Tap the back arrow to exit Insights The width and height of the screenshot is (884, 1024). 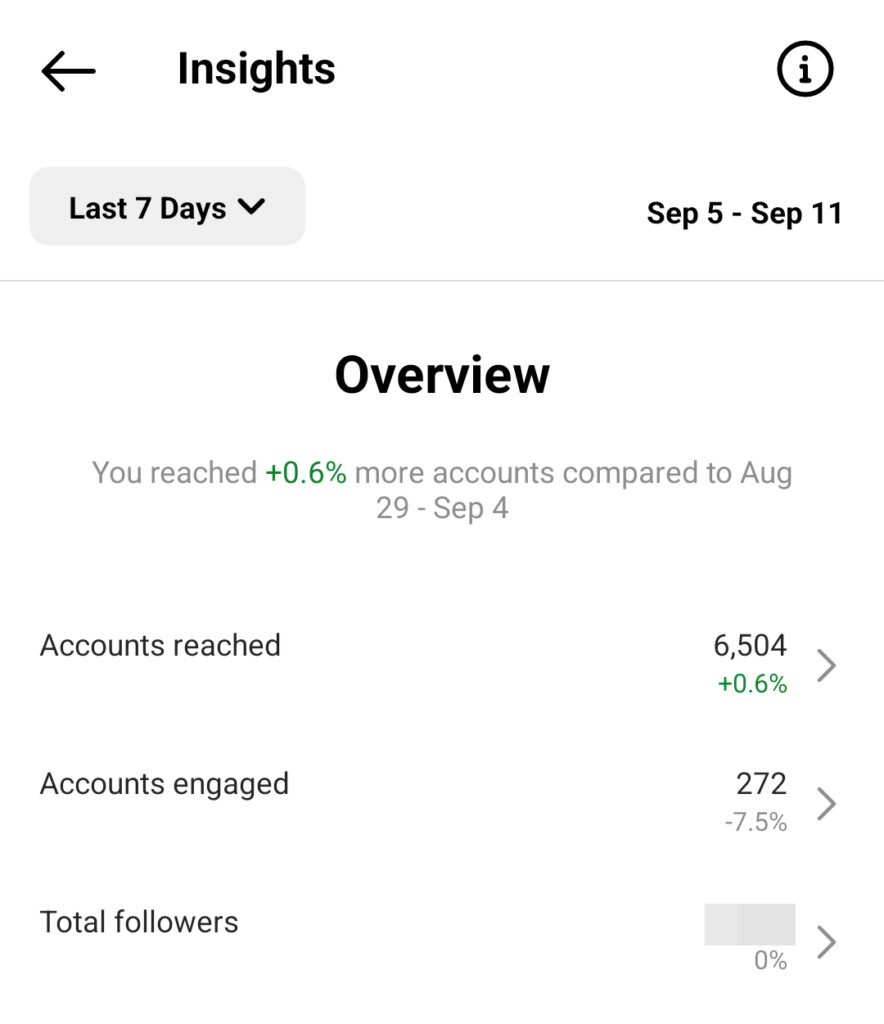pyautogui.click(x=66, y=69)
